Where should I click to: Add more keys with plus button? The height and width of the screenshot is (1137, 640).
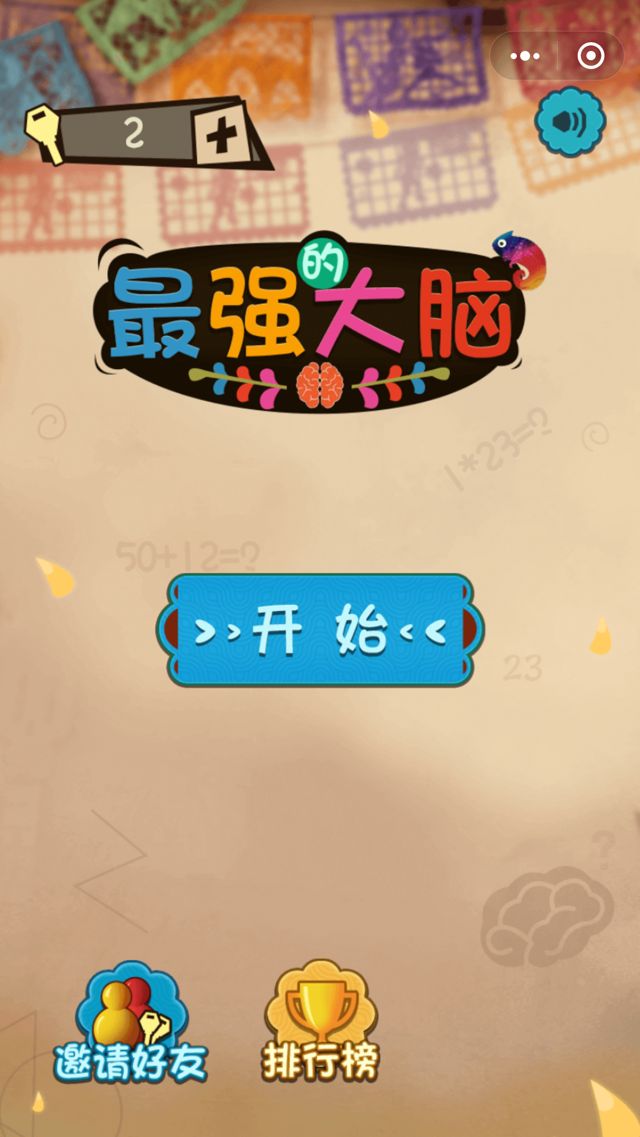[222, 134]
